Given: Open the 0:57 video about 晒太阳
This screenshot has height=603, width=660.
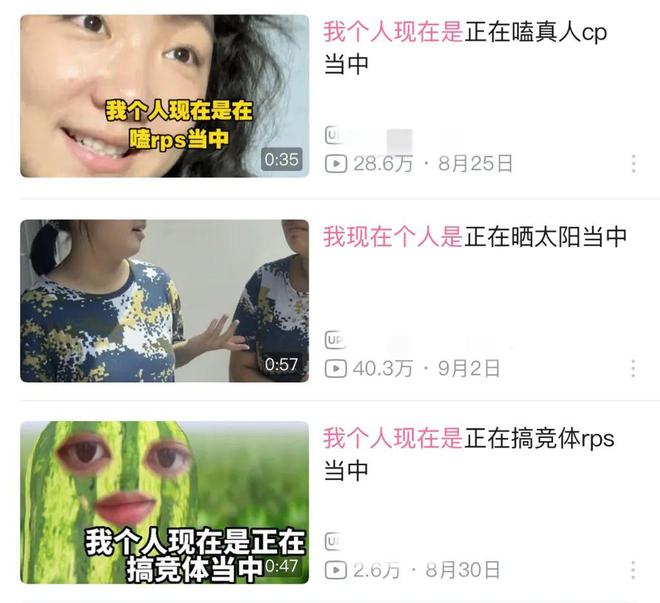Looking at the screenshot, I should pos(164,301).
